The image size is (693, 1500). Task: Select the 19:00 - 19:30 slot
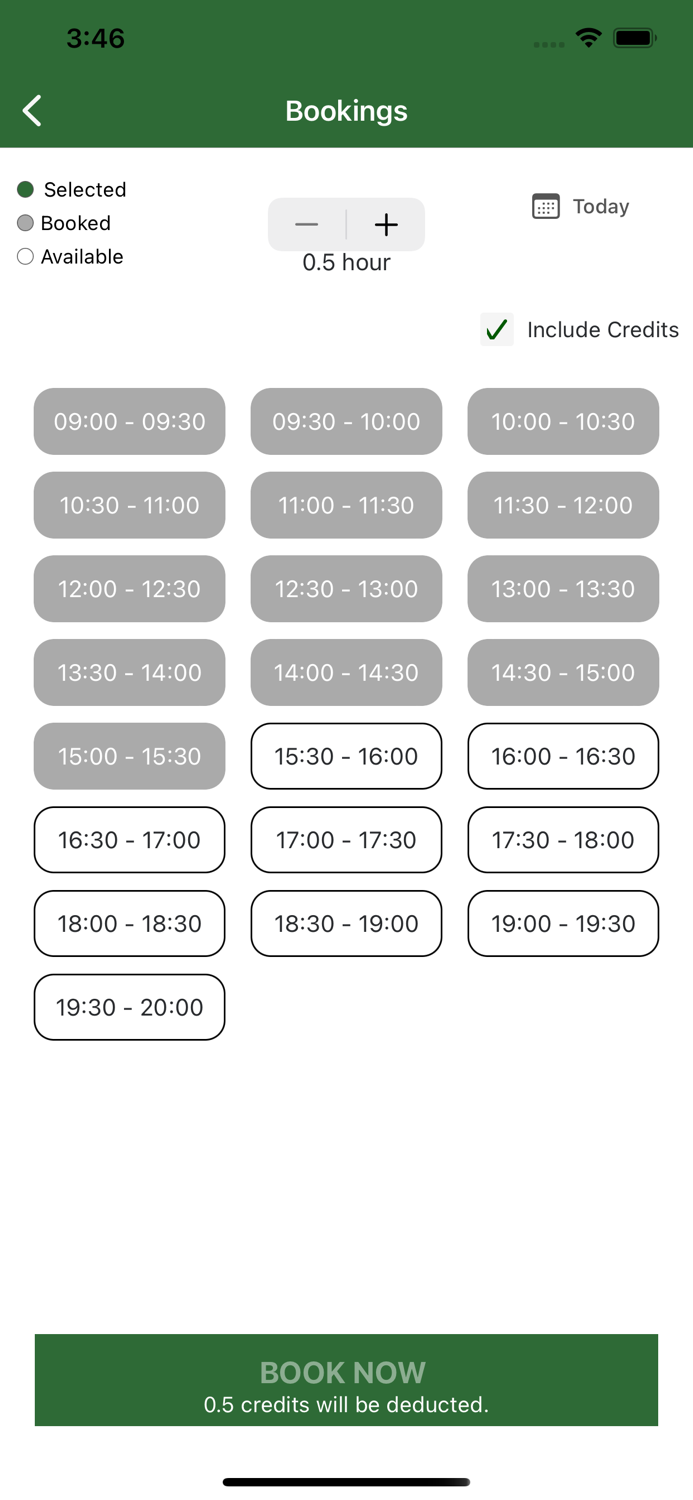563,924
